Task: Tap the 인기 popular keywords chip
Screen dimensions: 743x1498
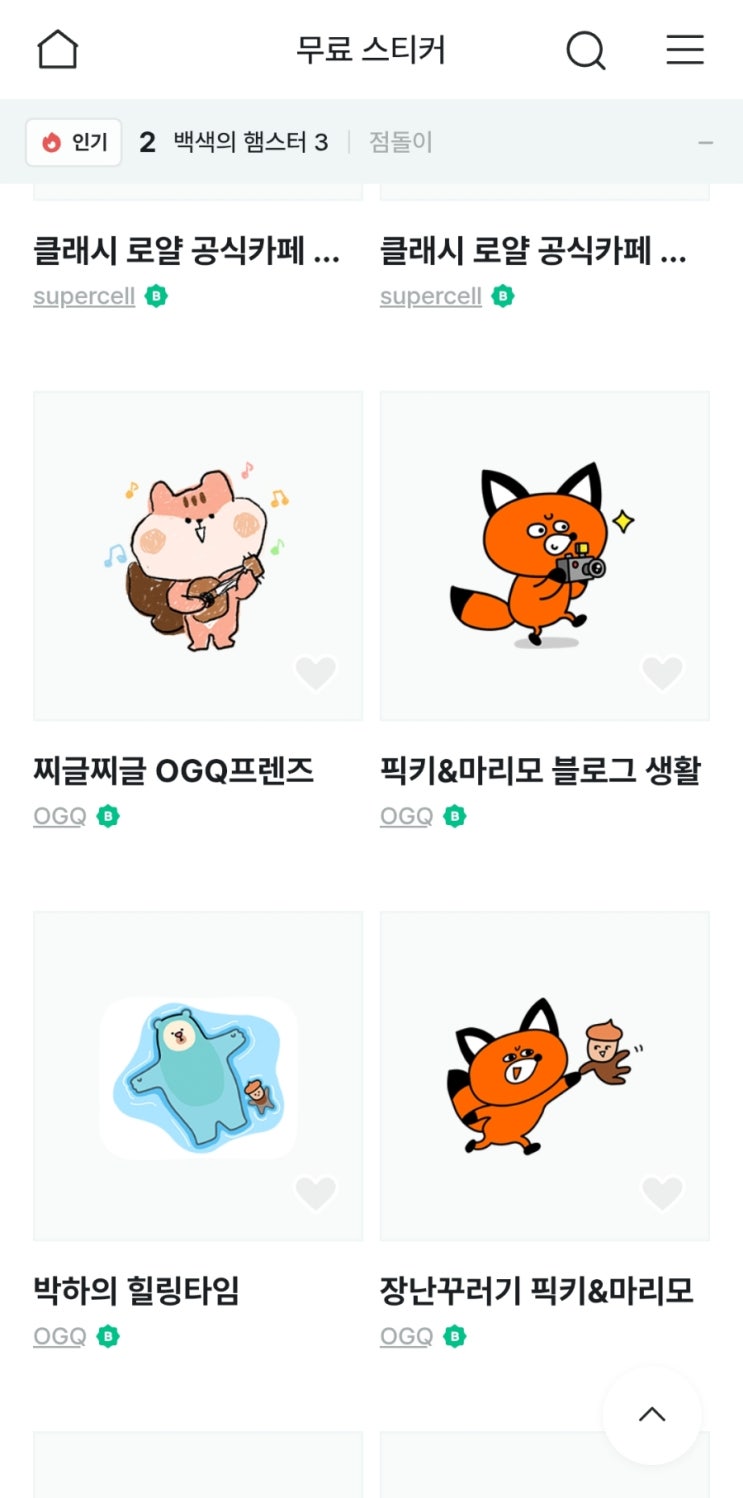Action: pos(74,142)
